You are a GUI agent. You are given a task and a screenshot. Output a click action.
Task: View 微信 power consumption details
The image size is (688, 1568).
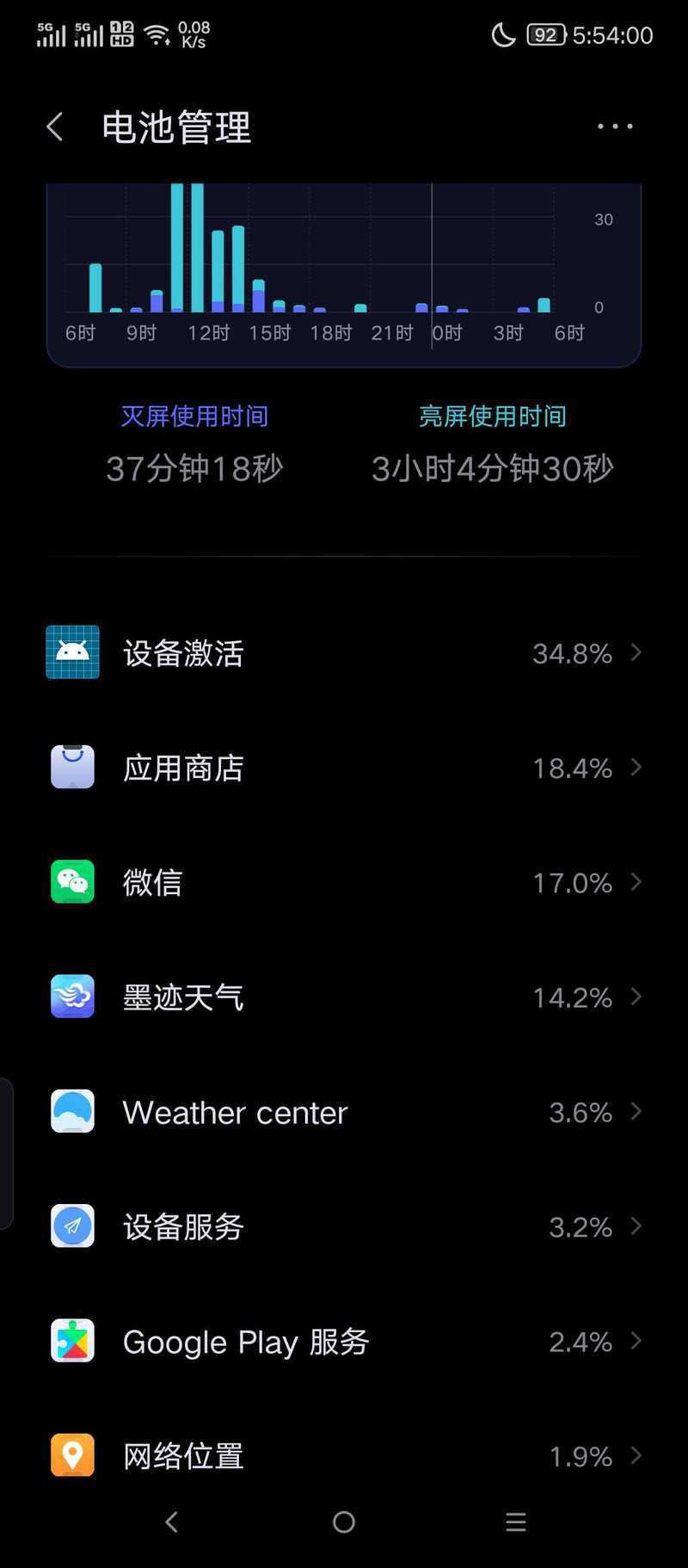click(344, 882)
